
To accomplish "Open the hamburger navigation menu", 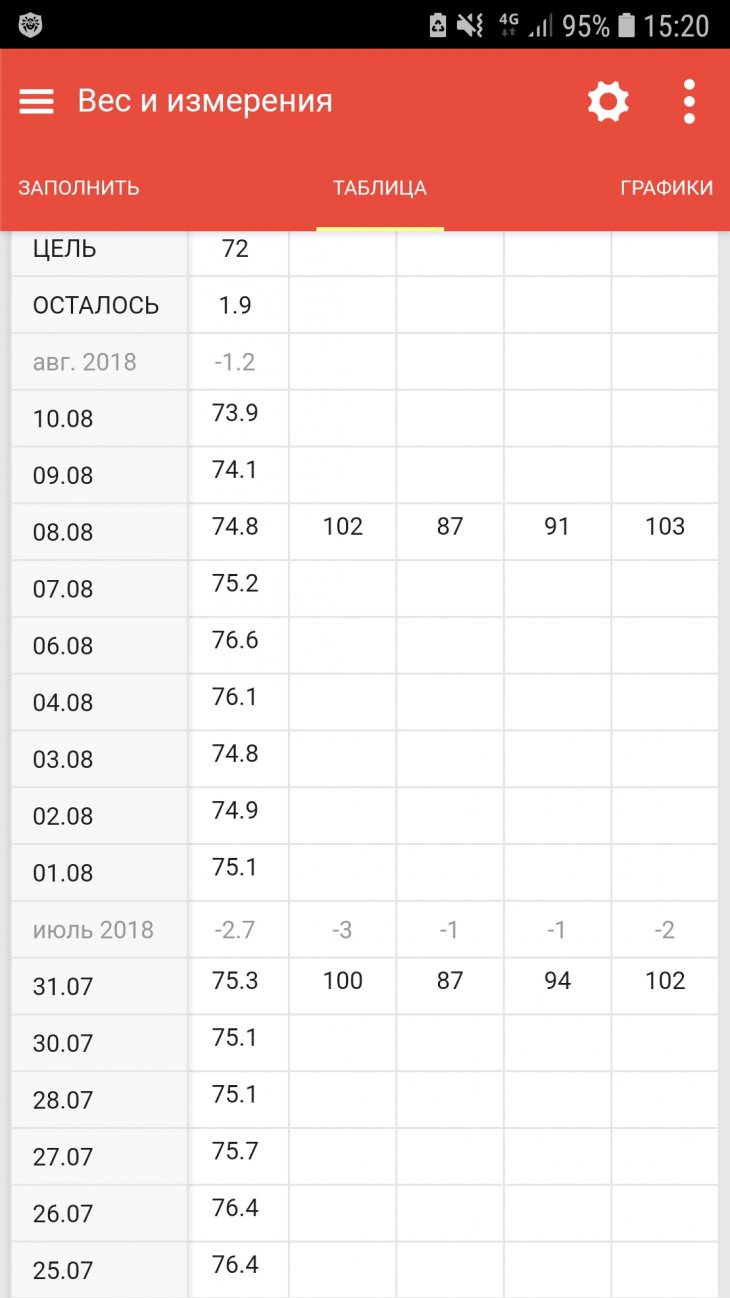I will pyautogui.click(x=36, y=101).
